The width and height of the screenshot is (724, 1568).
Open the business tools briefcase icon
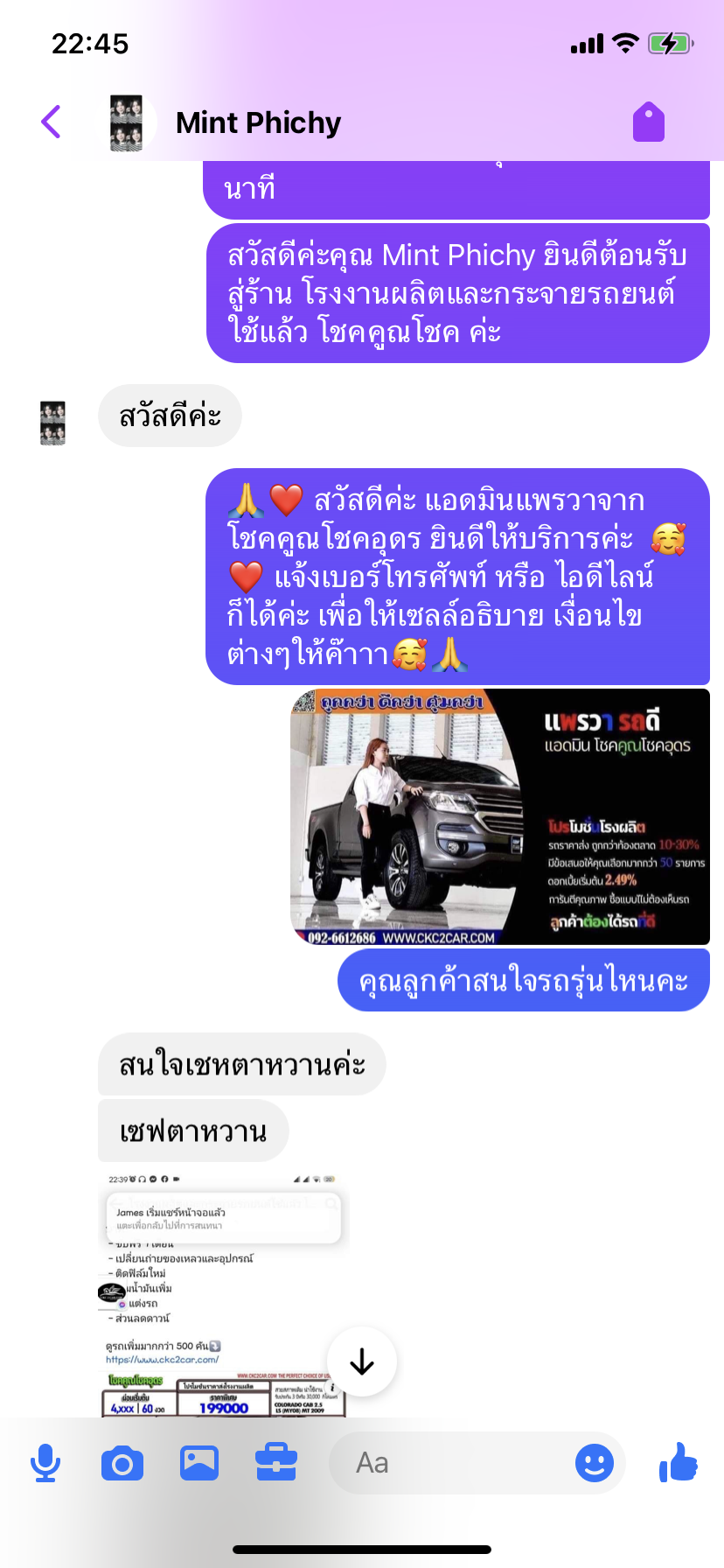pyautogui.click(x=276, y=1462)
